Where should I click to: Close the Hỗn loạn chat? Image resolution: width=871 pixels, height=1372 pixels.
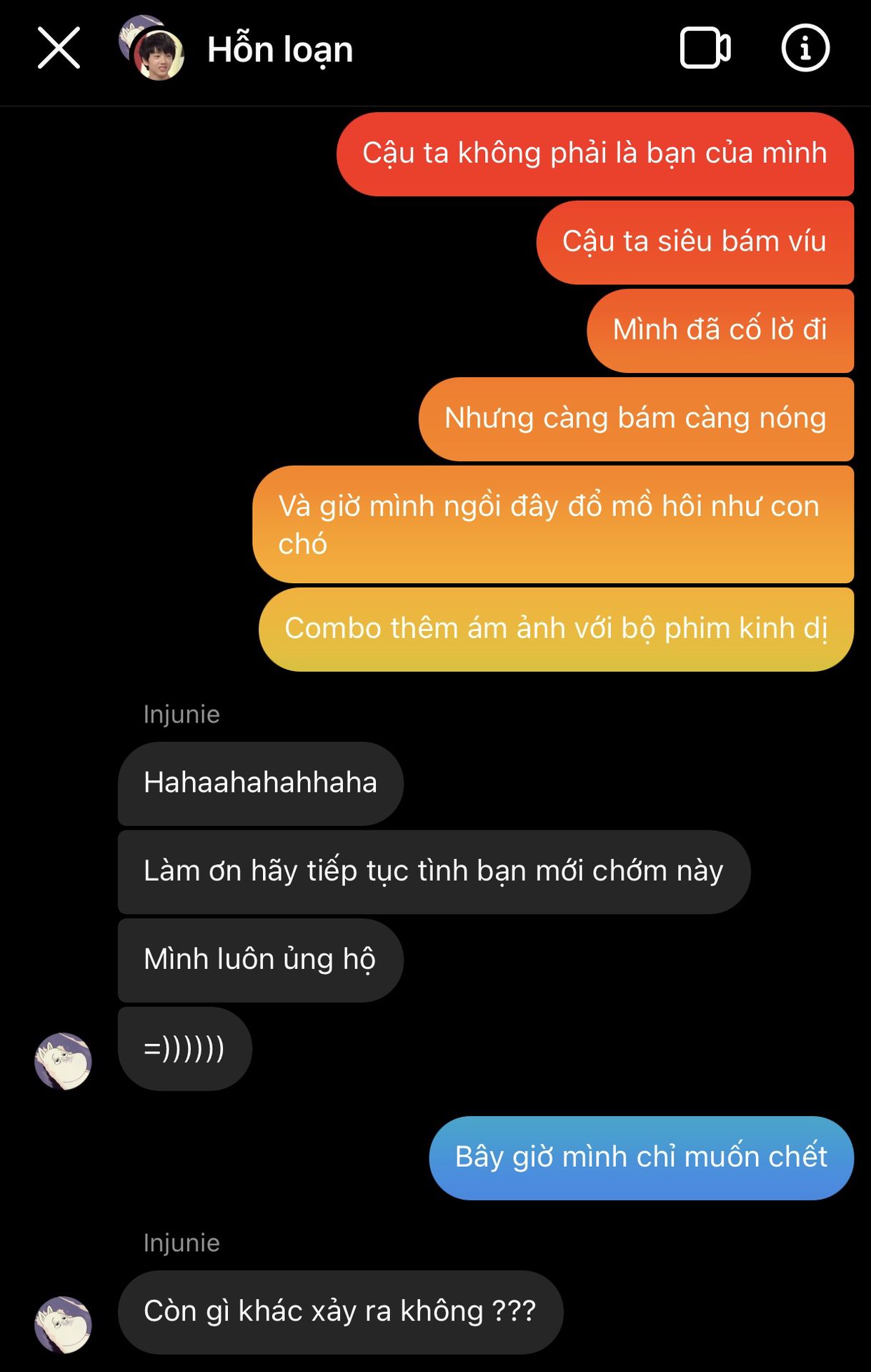coord(59,49)
